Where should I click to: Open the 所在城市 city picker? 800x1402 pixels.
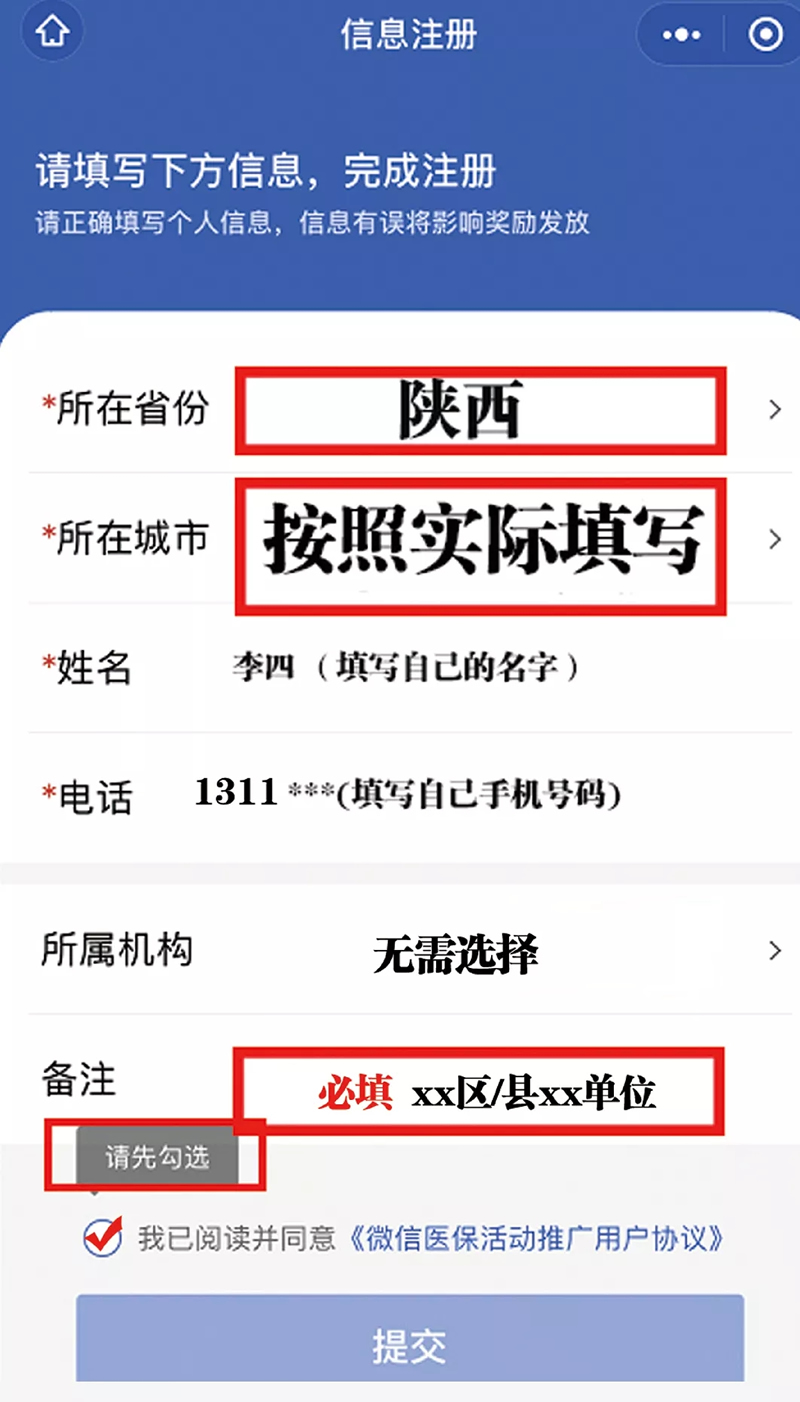[x=412, y=538]
